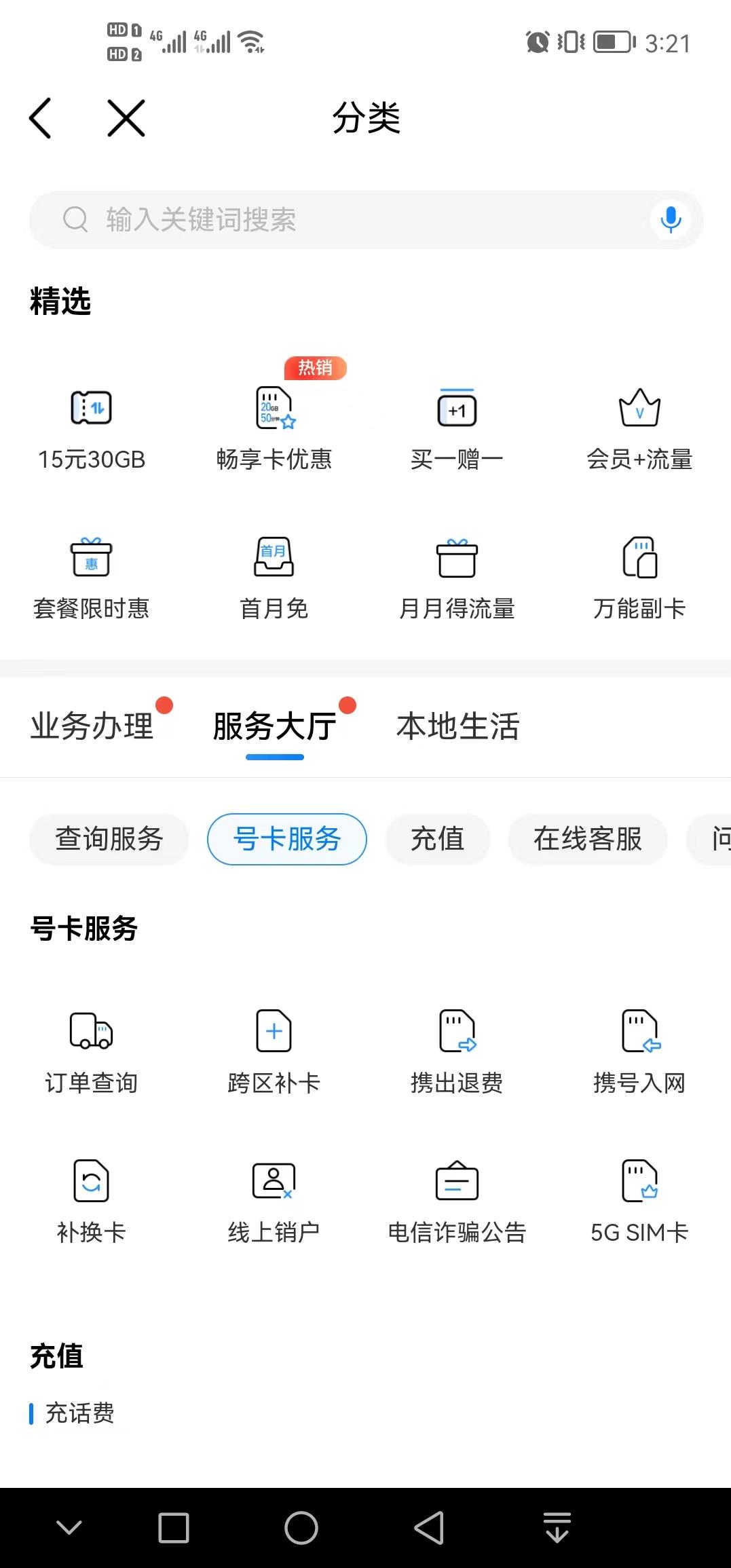Switch to the 本地生活 tab

(457, 726)
